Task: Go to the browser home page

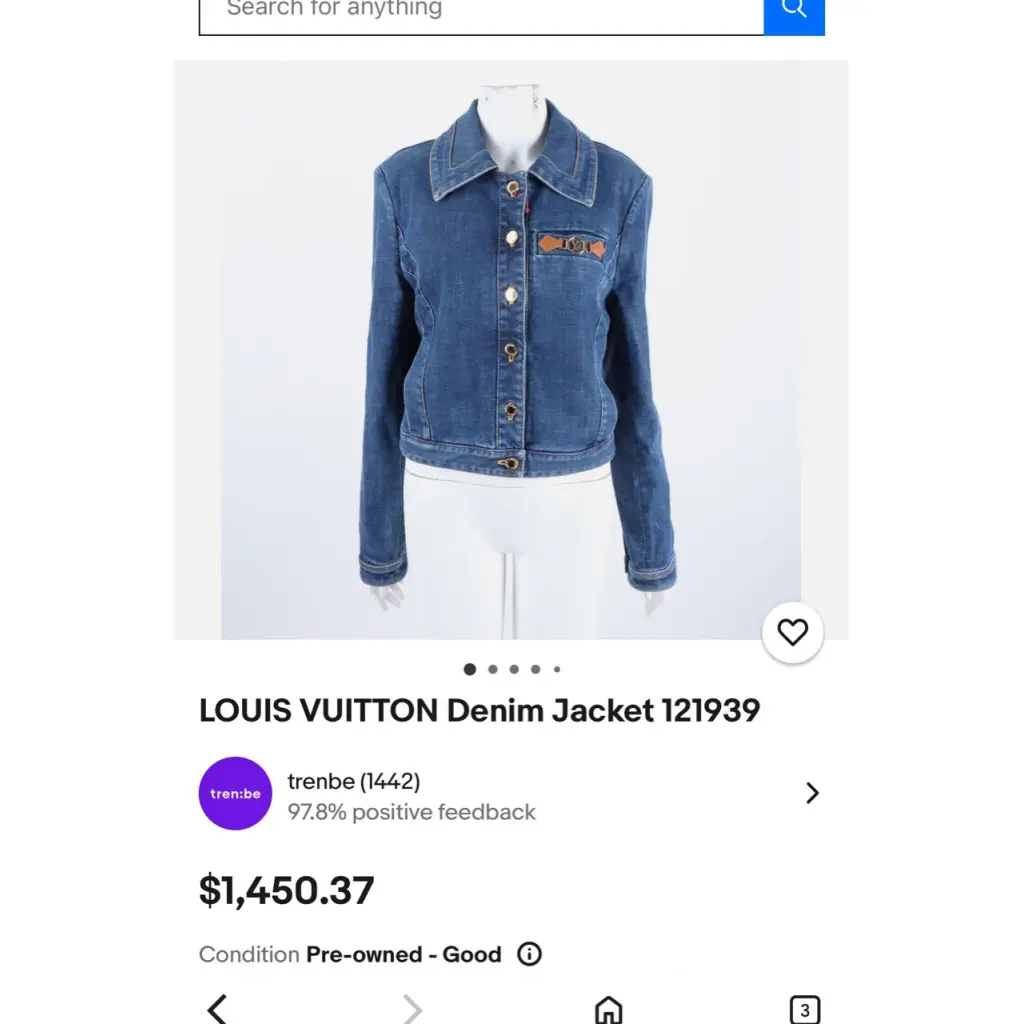Action: pos(608,1008)
